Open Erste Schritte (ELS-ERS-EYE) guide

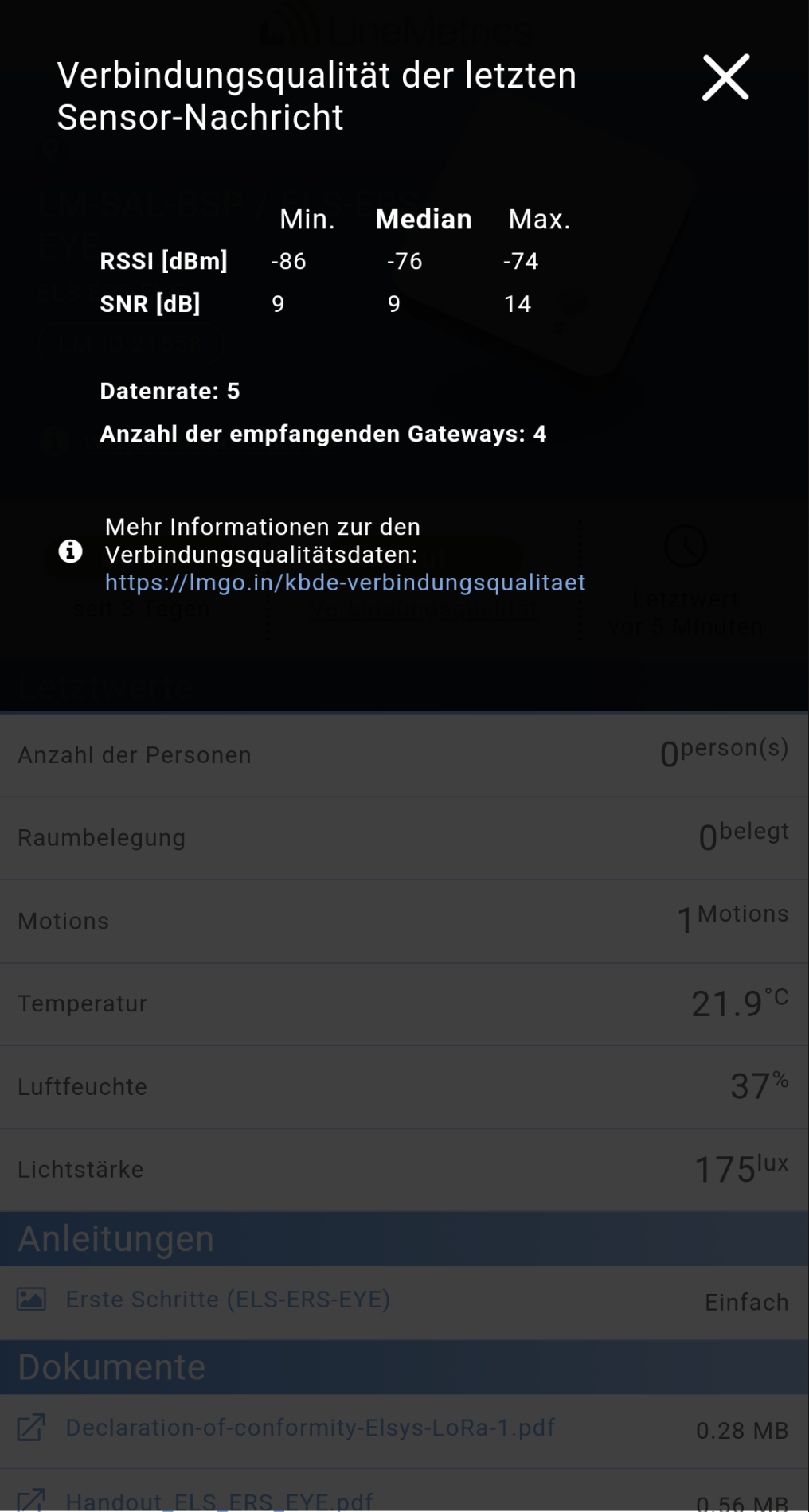(x=228, y=1300)
